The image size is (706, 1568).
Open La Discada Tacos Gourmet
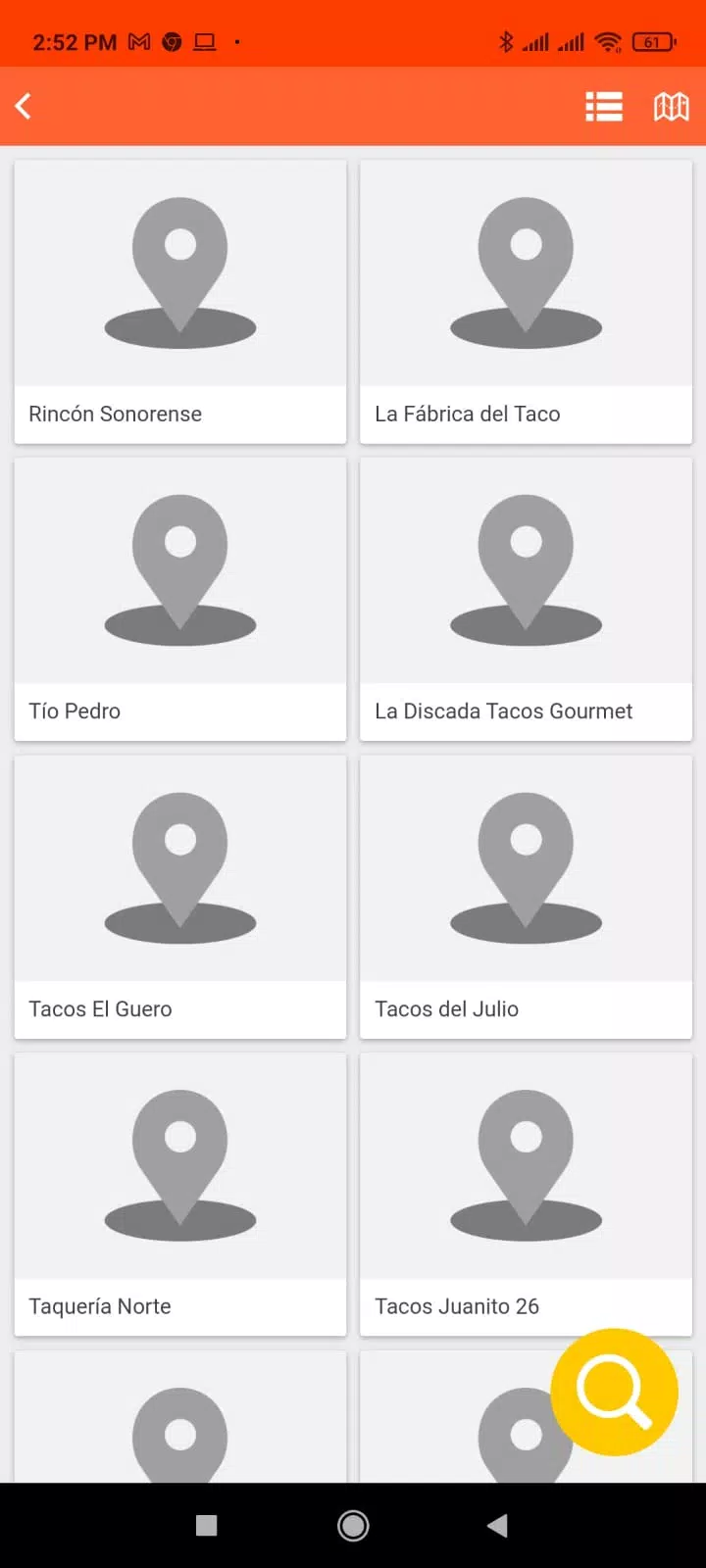tap(527, 600)
